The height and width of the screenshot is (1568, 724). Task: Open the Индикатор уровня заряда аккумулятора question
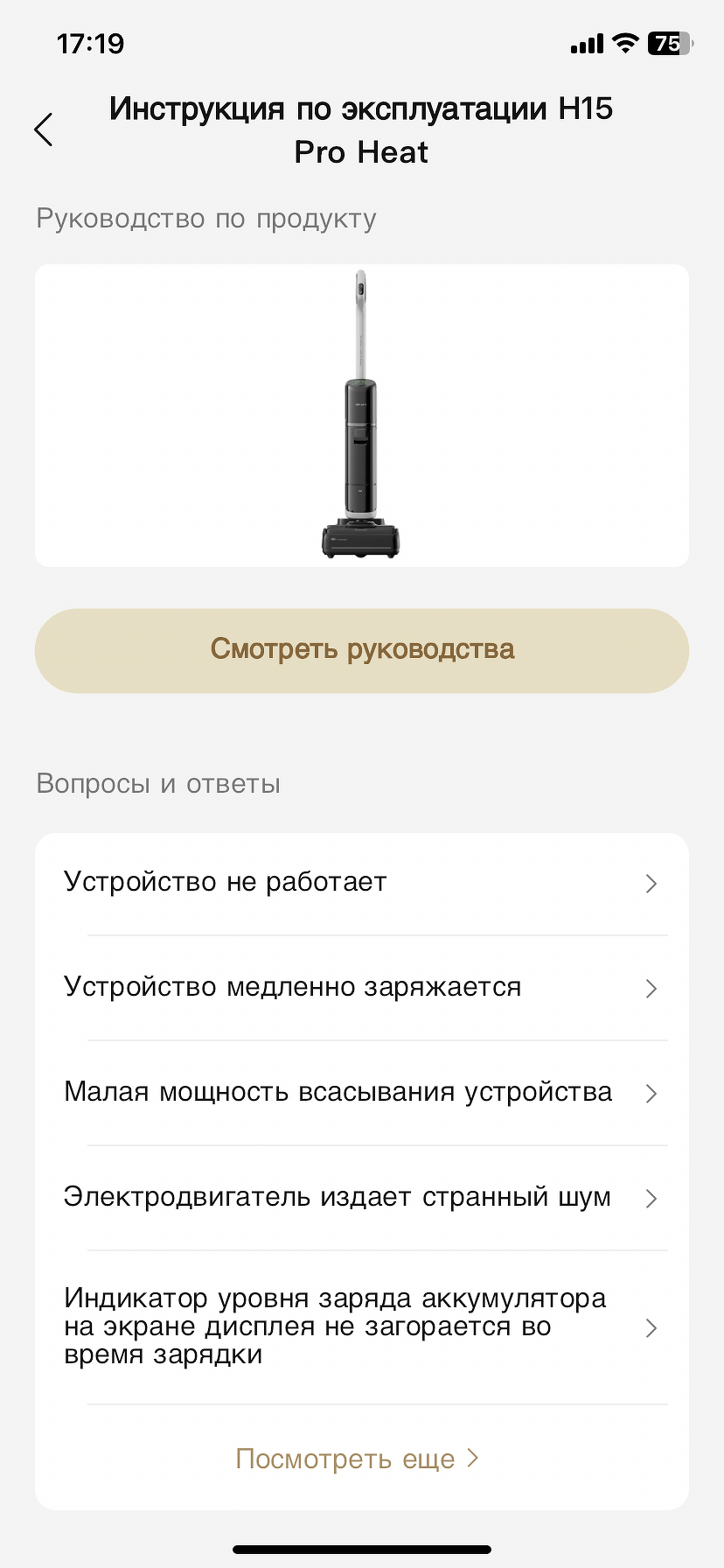point(361,1327)
